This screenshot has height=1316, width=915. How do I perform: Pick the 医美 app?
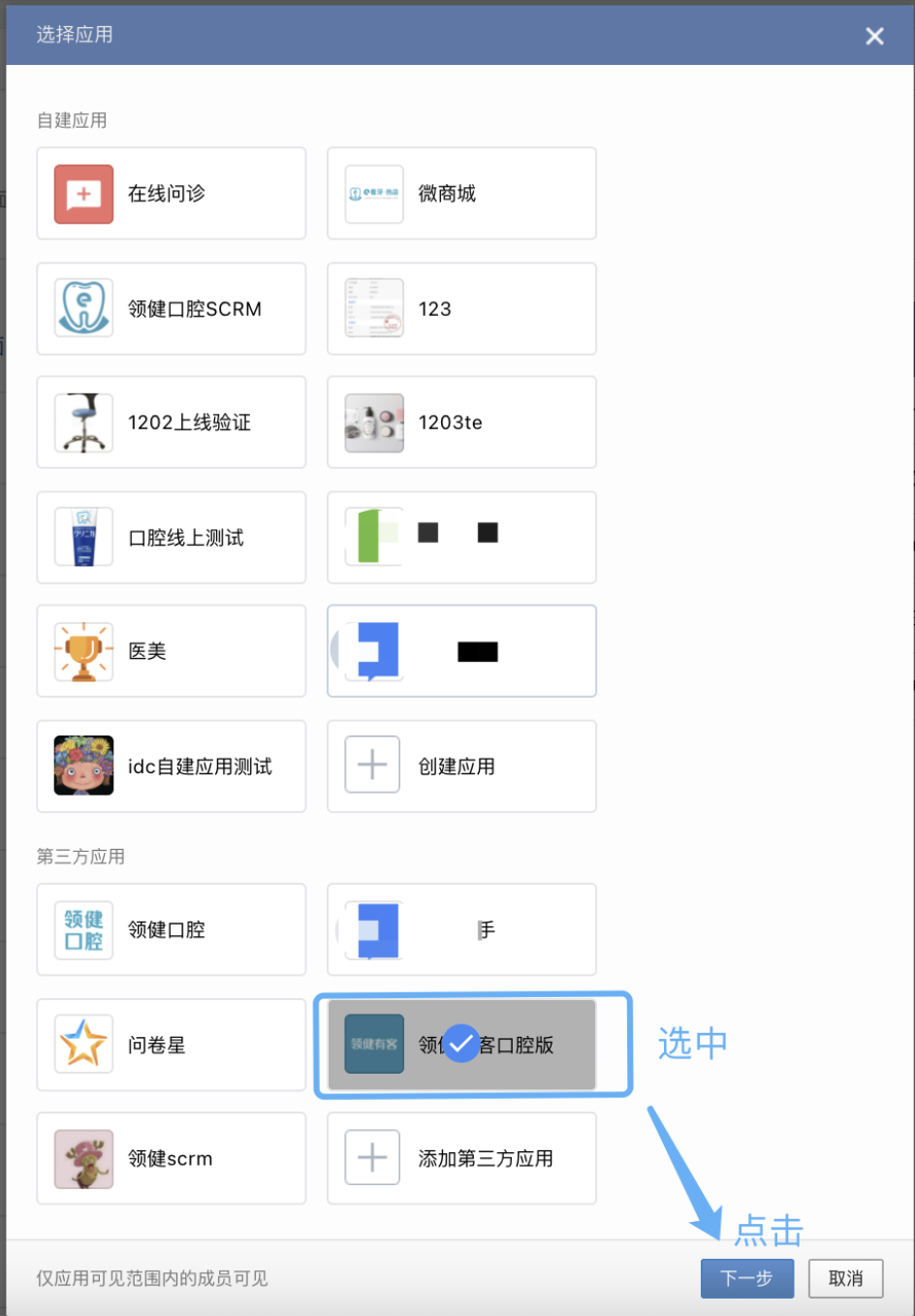[171, 651]
